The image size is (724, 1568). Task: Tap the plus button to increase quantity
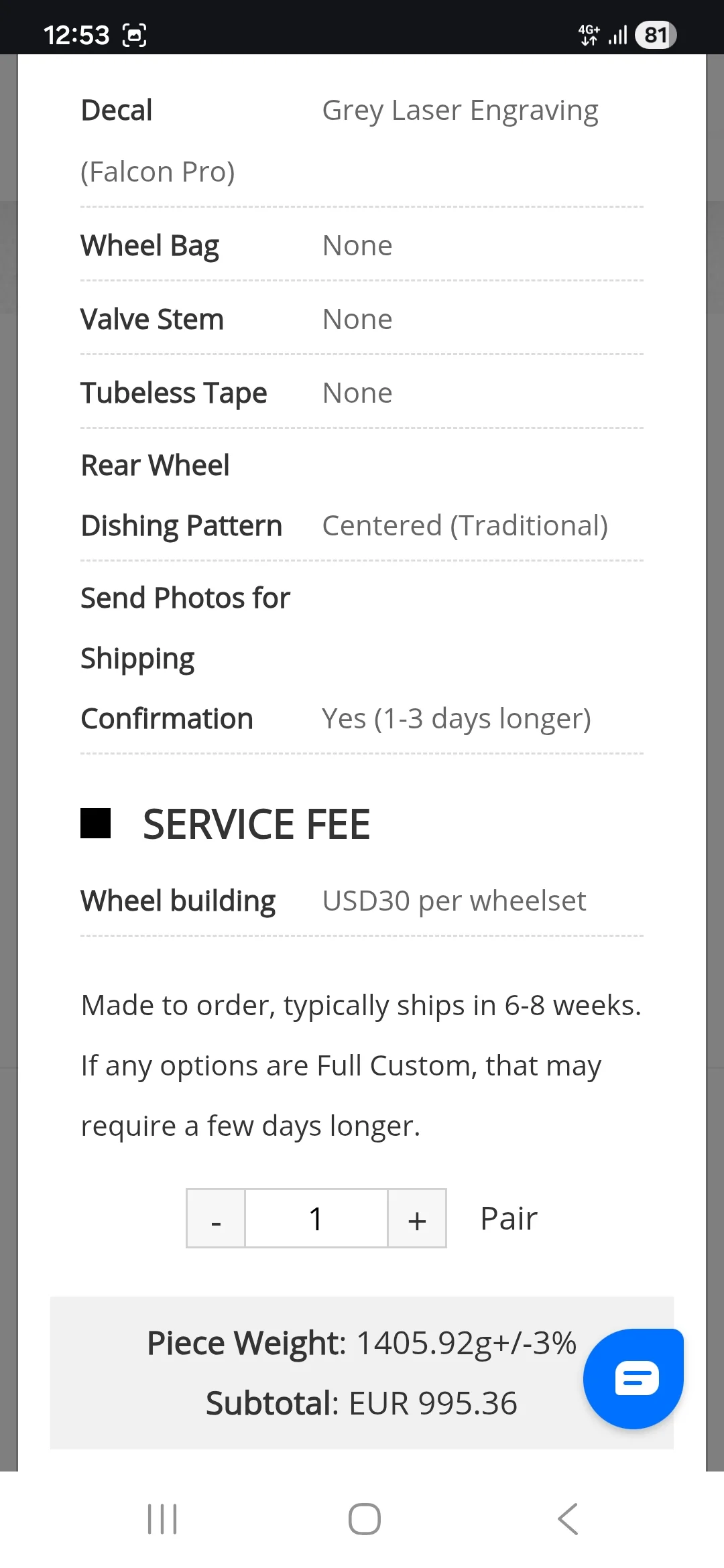pos(417,1219)
